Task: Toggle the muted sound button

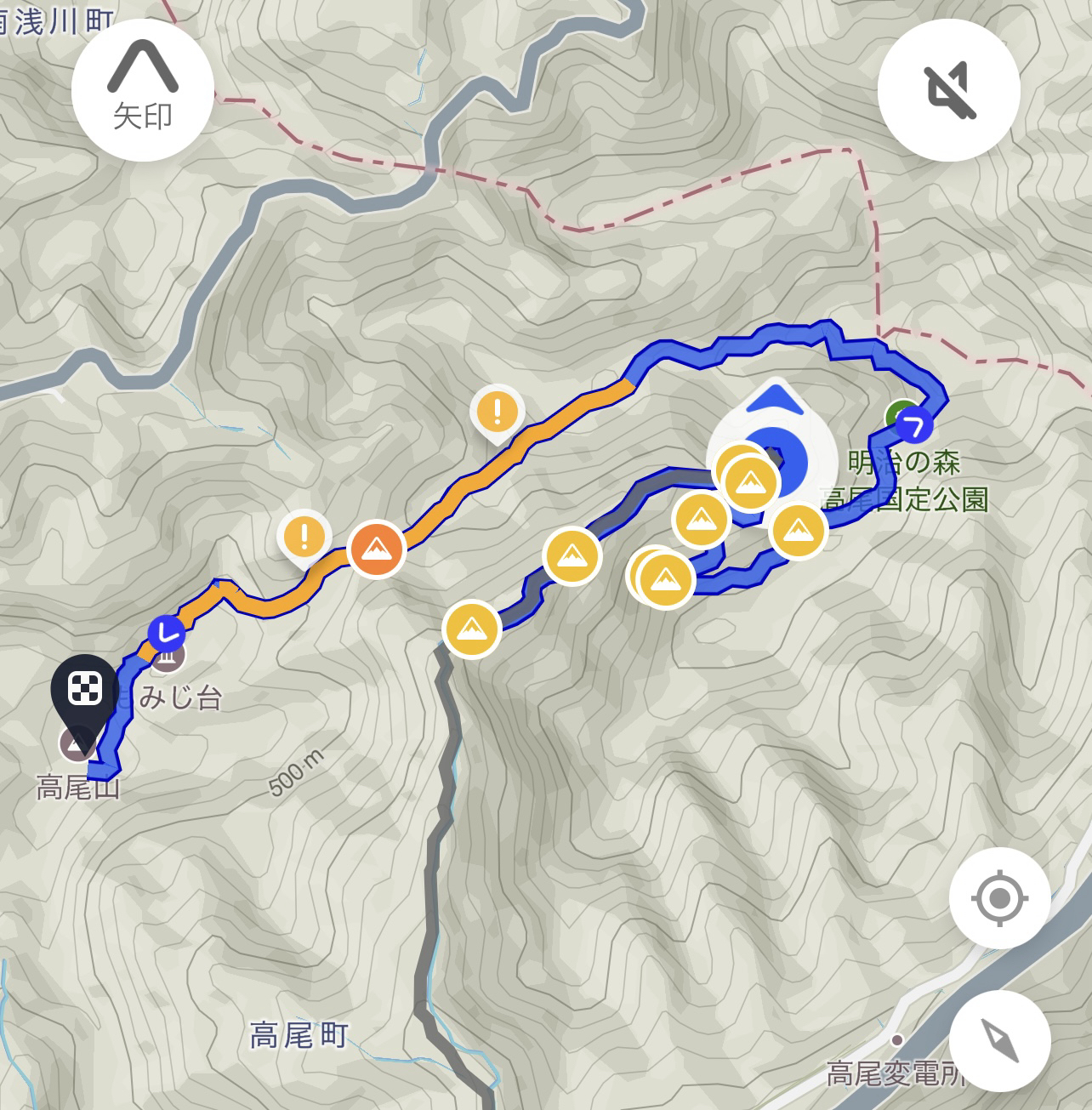Action: tap(949, 88)
